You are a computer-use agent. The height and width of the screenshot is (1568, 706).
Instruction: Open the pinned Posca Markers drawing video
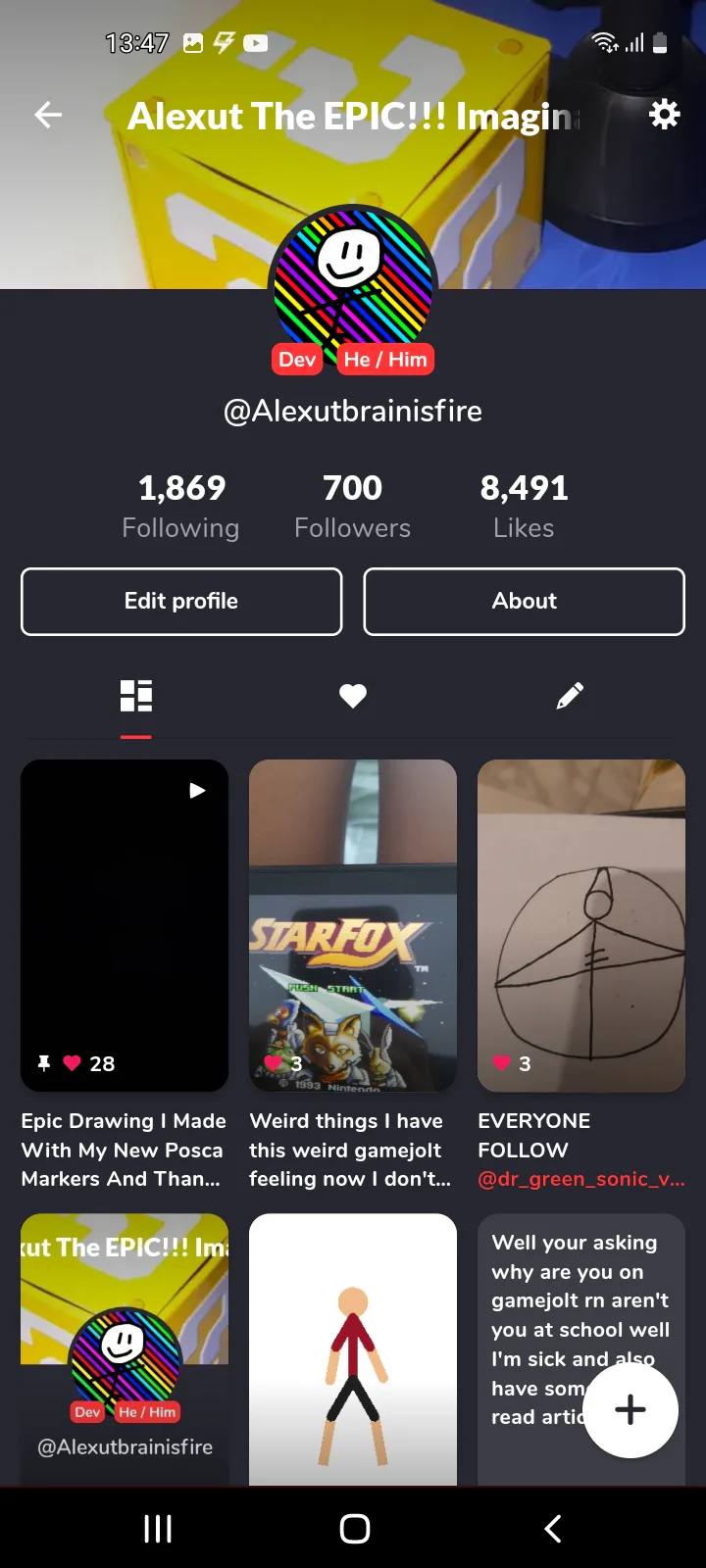(125, 925)
